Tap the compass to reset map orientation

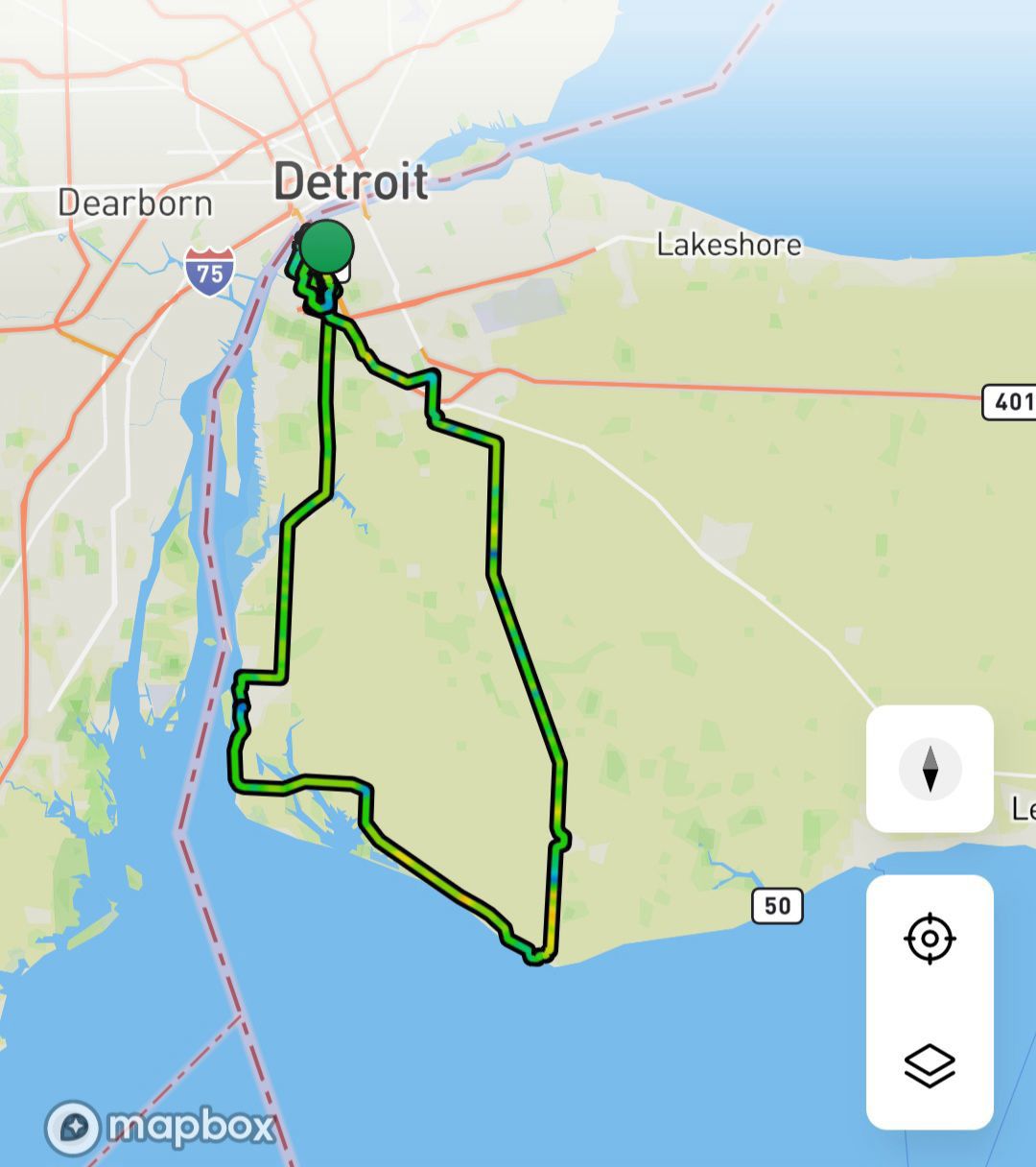click(x=930, y=769)
